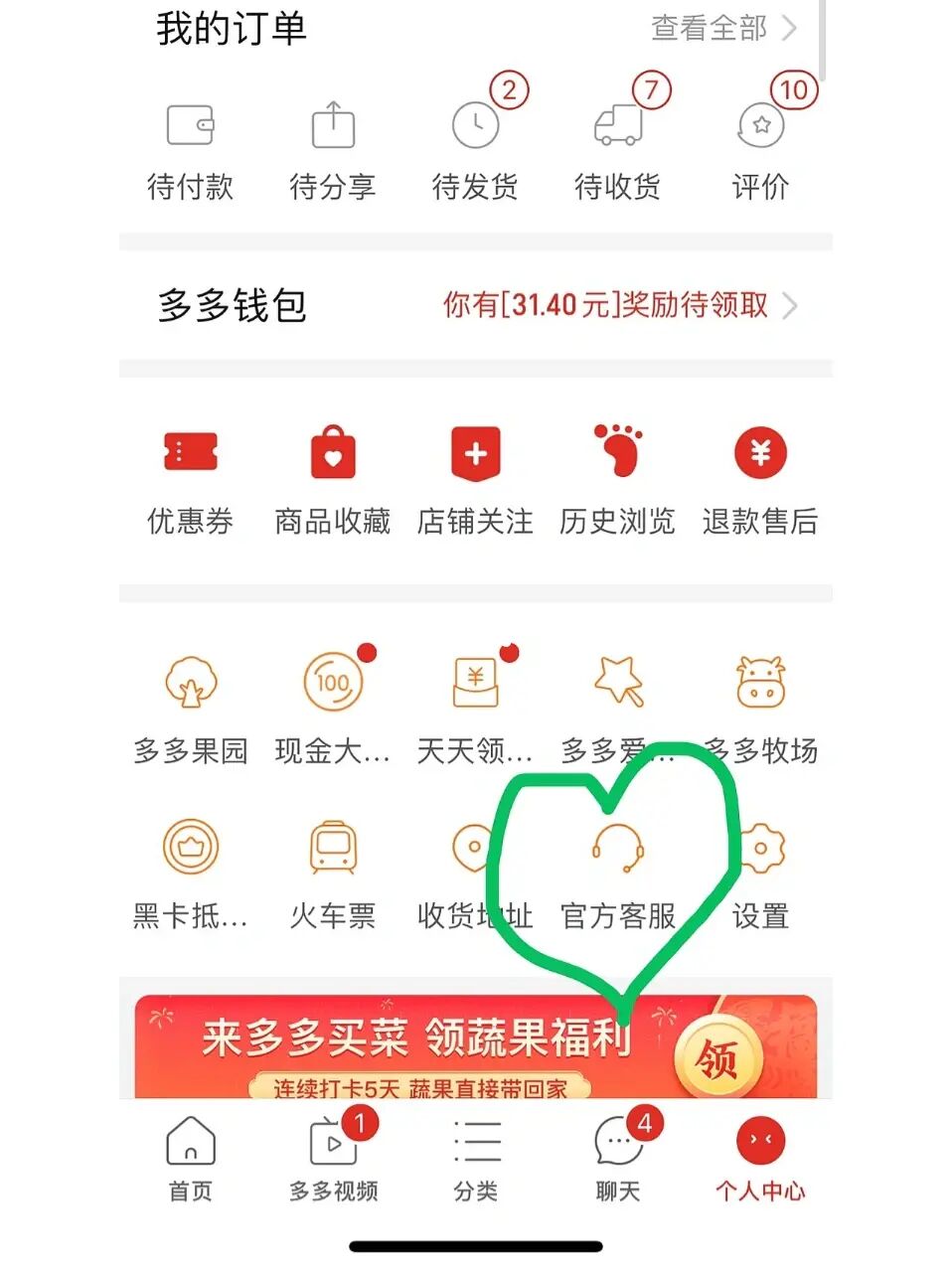Open 商品收藏 favorites

coord(333,479)
